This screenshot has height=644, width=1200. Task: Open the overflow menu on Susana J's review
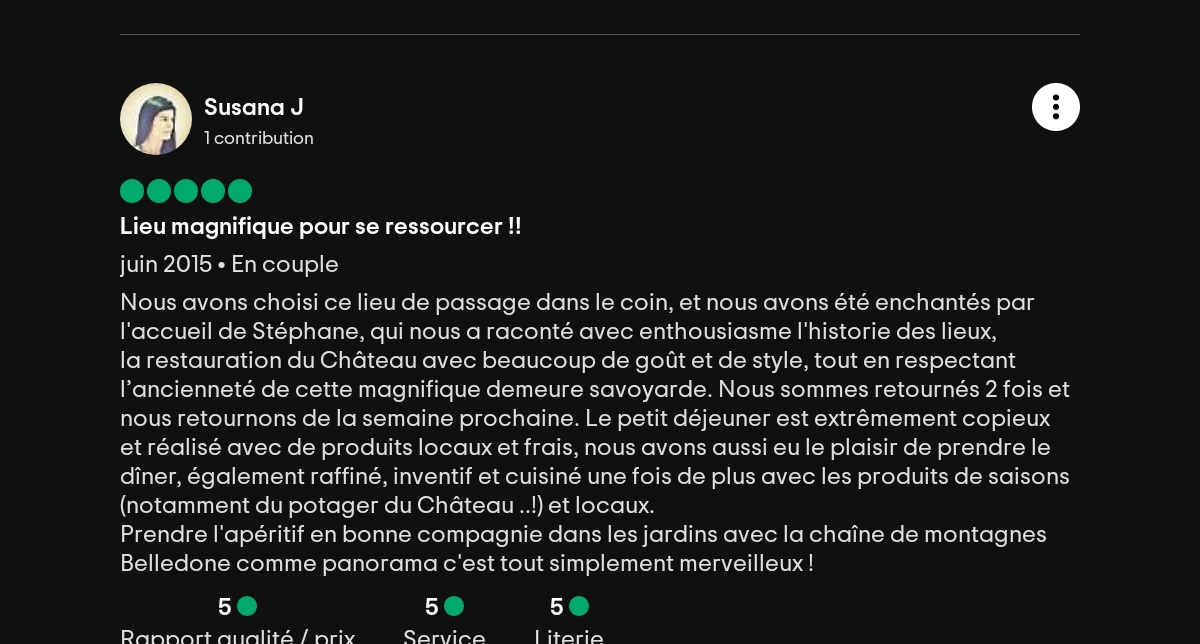[x=1055, y=107]
